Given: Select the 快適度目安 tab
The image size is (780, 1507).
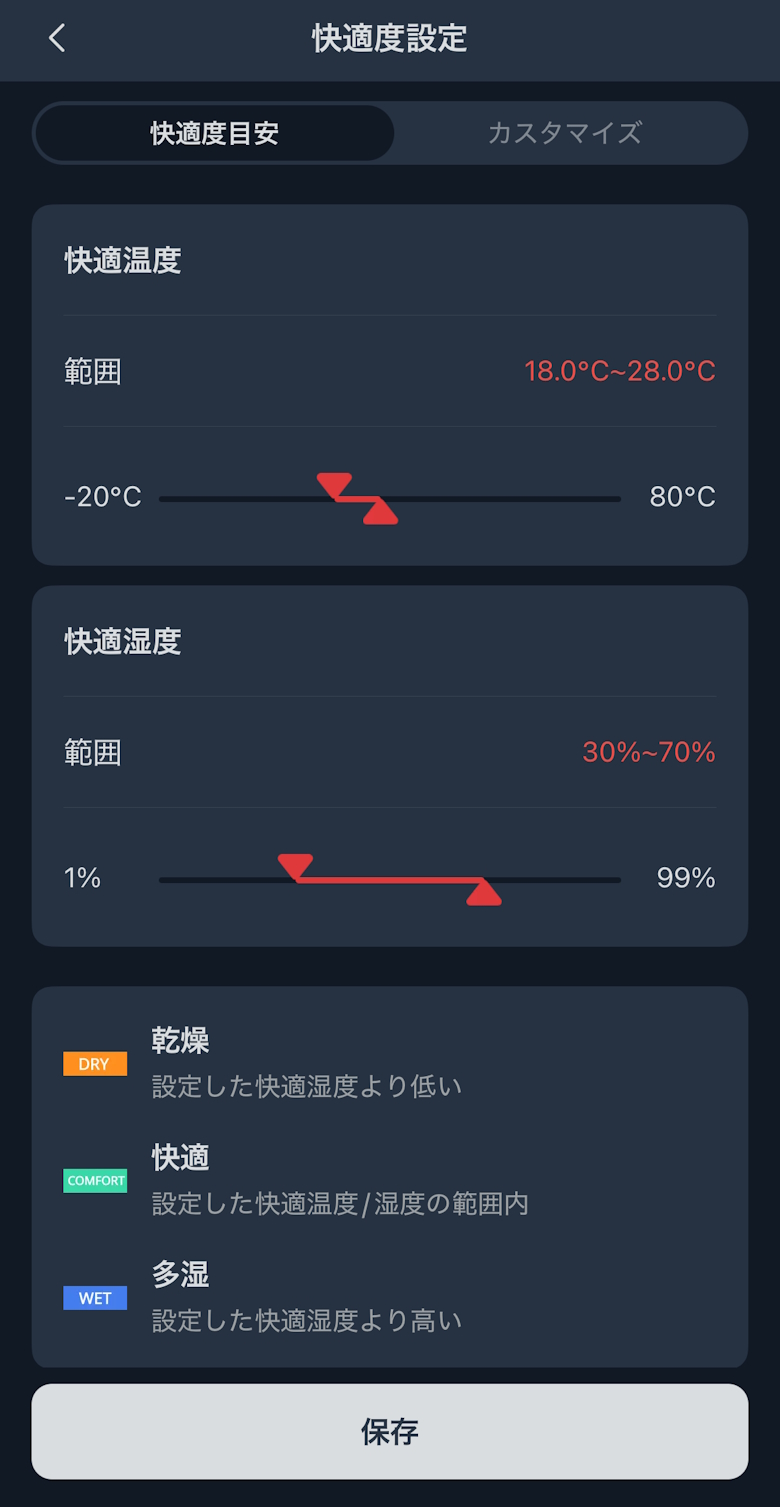Looking at the screenshot, I should 214,133.
